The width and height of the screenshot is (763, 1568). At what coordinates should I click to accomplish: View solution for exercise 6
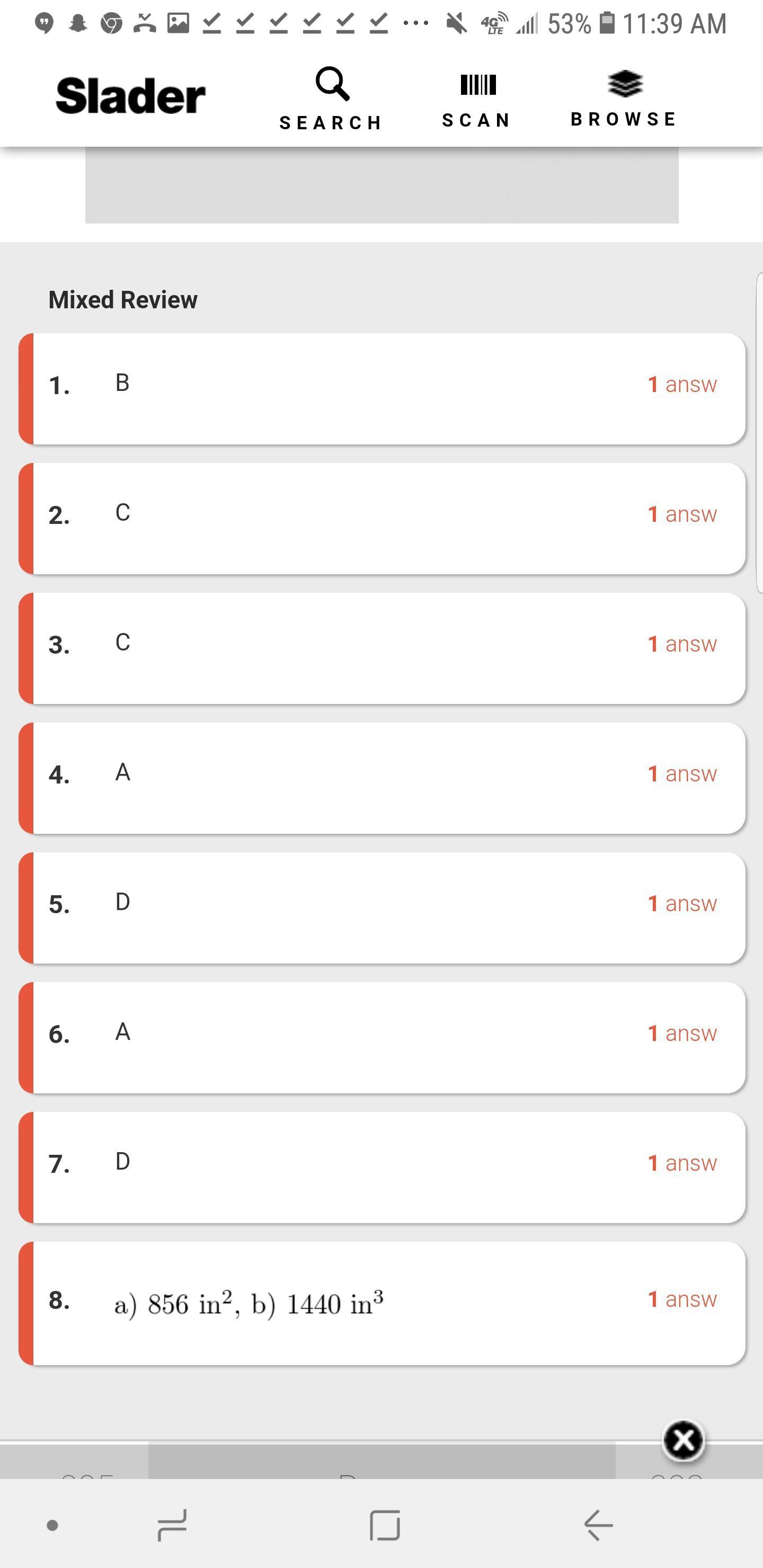(x=382, y=1037)
